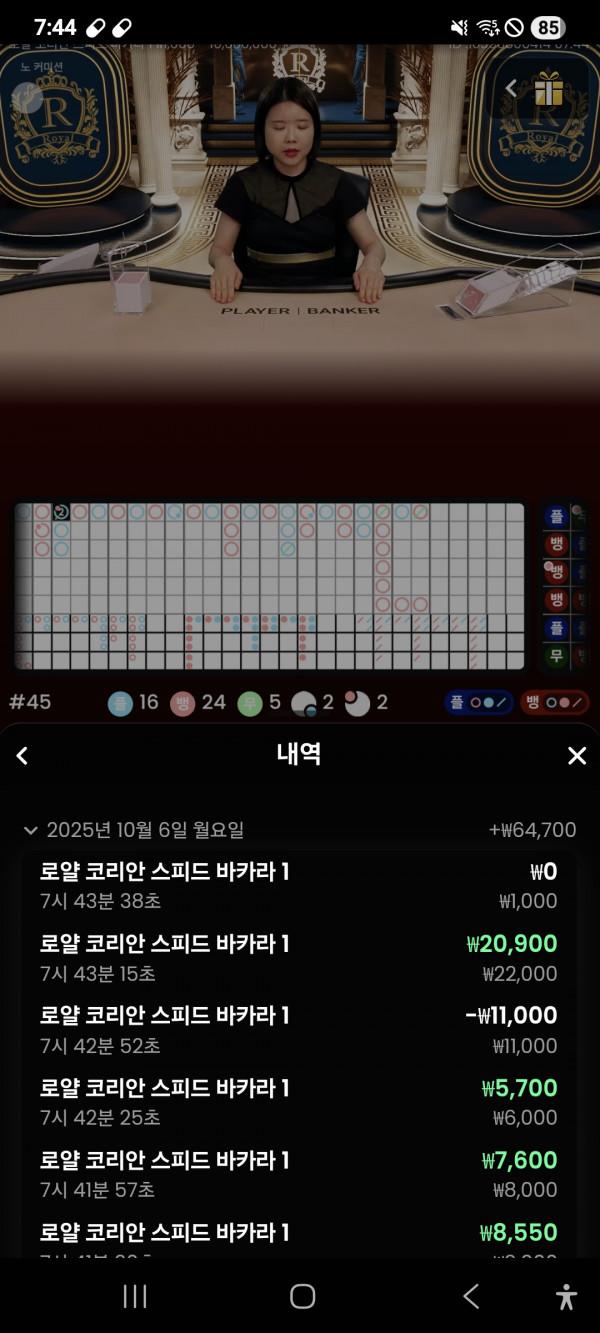Open the bet record from 7시 43분 38초
Viewport: 600px width, 1333px height.
pos(298,885)
